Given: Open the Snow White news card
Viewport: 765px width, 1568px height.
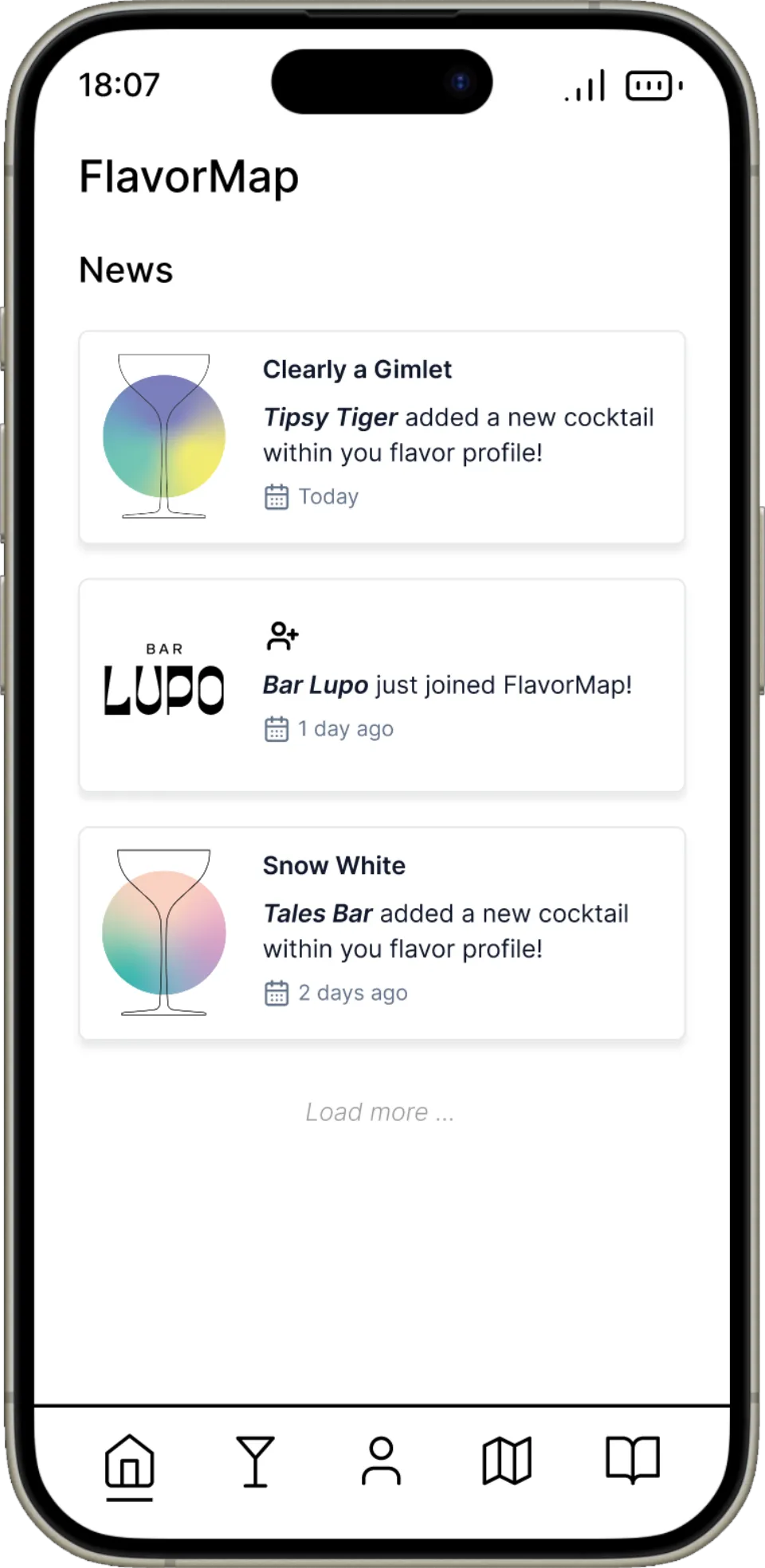Looking at the screenshot, I should (x=382, y=933).
